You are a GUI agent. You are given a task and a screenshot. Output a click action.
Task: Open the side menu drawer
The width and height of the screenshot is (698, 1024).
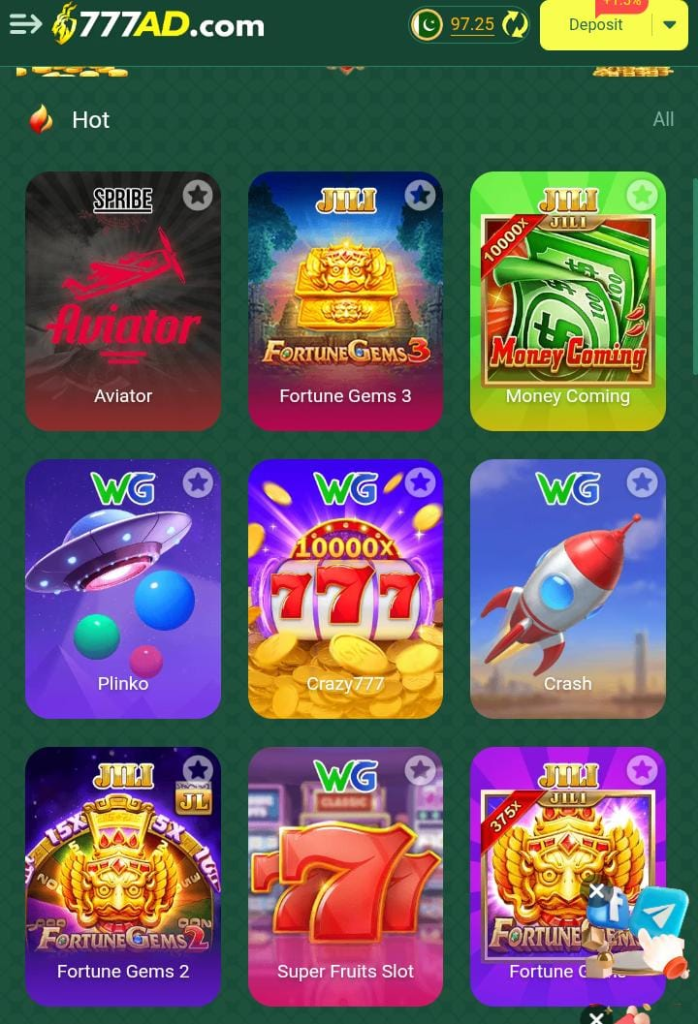[25, 24]
